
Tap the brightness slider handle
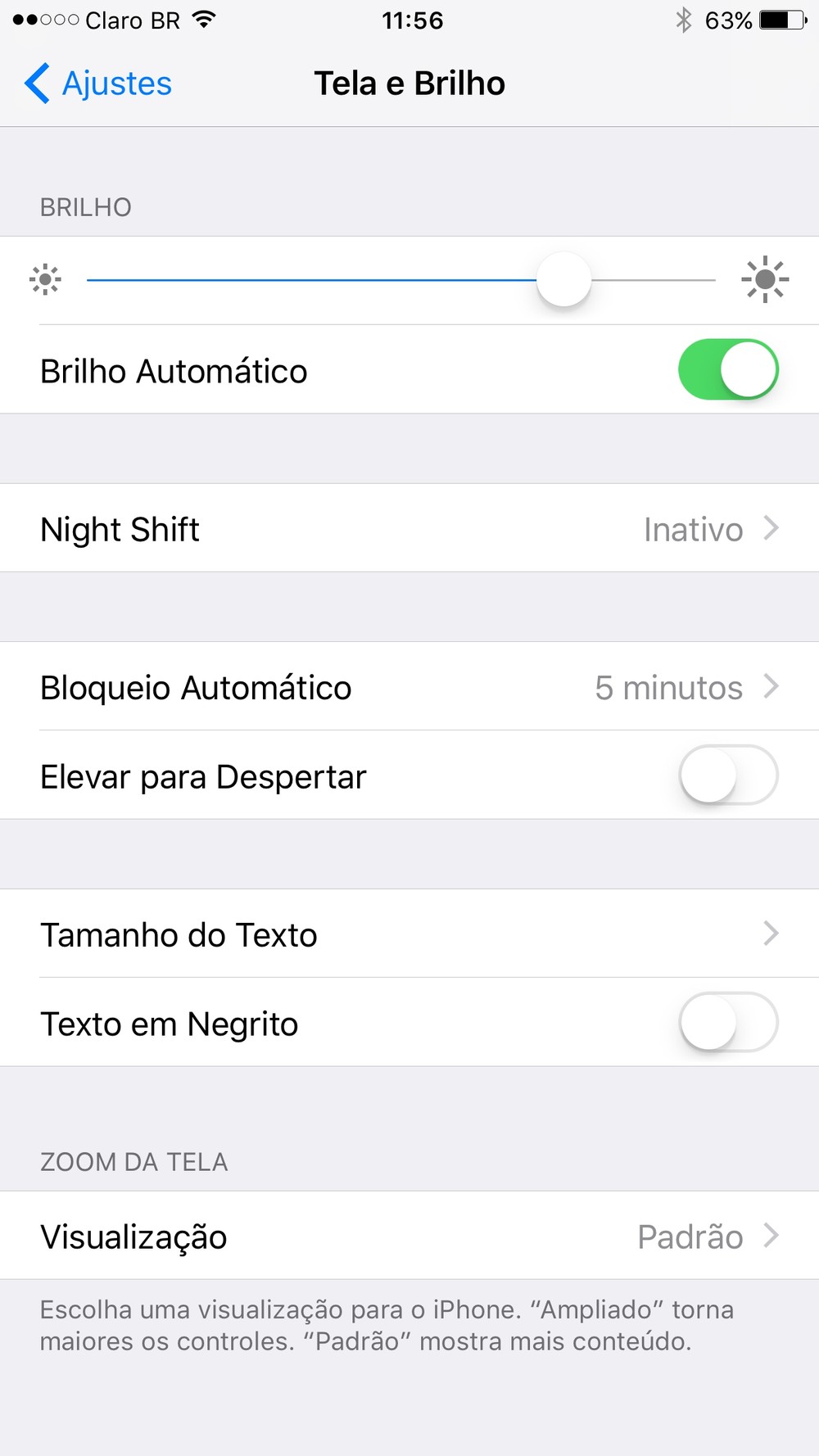(563, 280)
